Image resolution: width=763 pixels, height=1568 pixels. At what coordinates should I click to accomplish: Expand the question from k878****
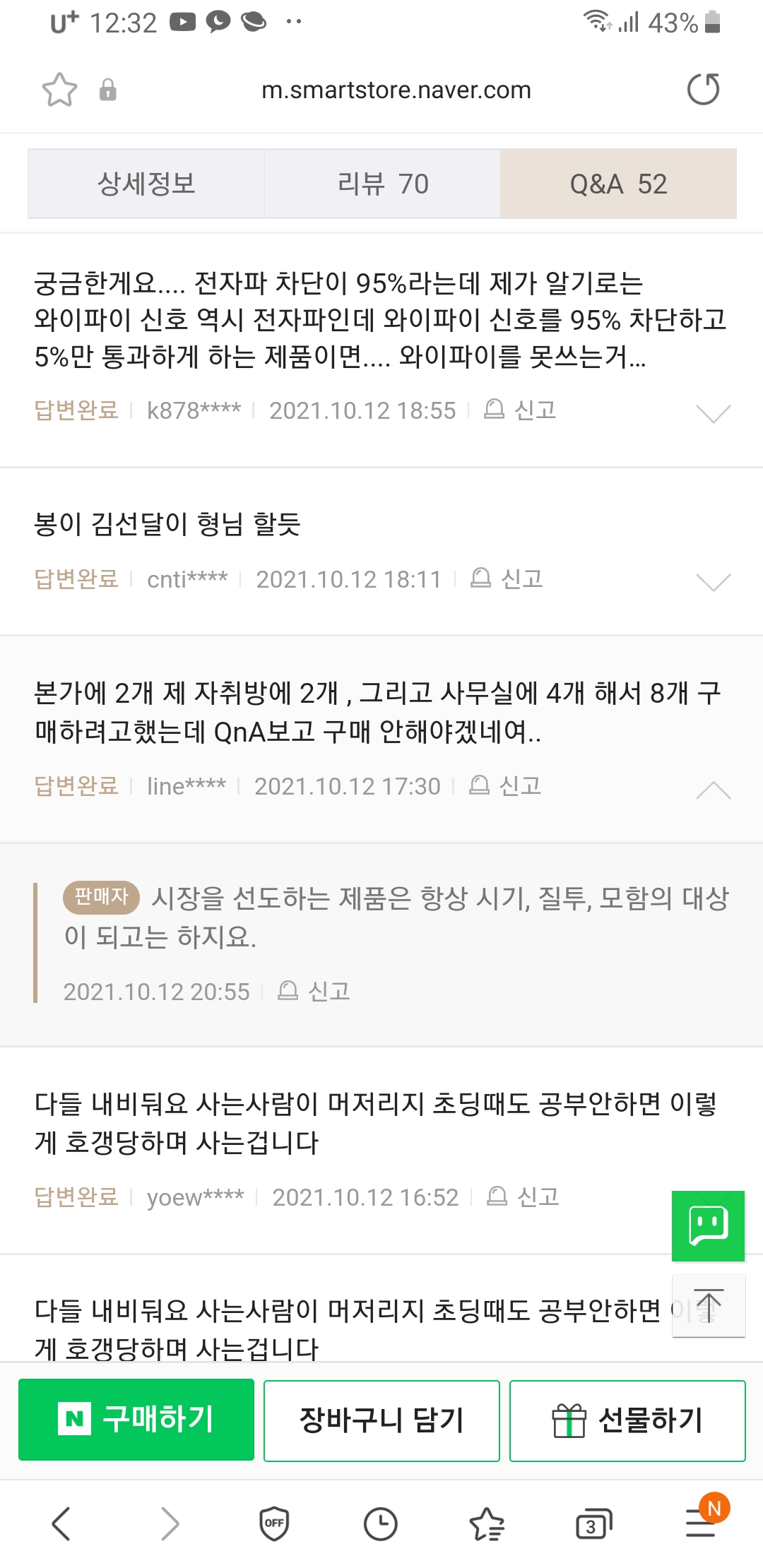point(713,413)
